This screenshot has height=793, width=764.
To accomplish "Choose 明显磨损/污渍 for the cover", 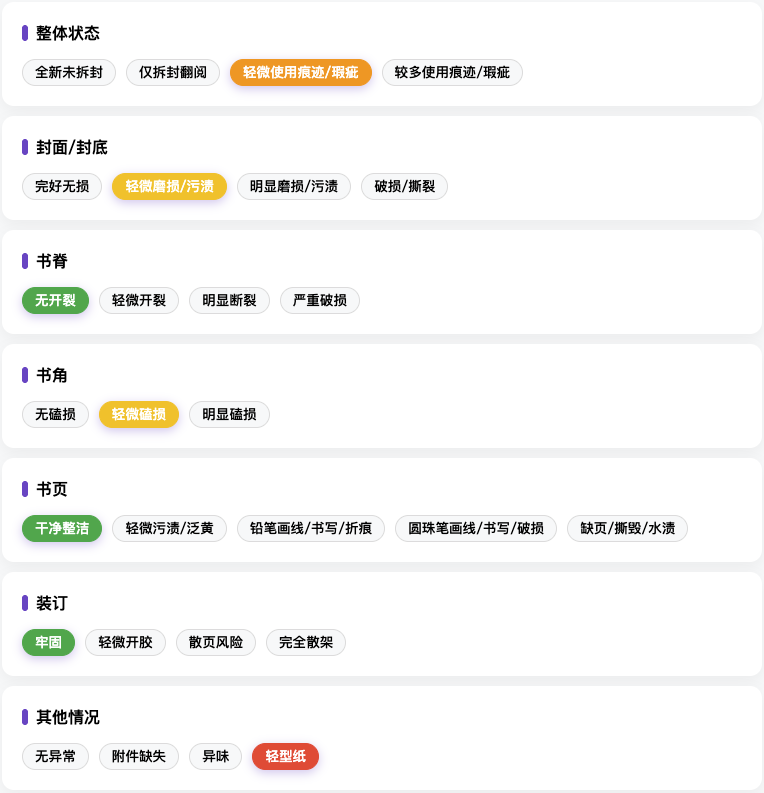I will (x=293, y=186).
